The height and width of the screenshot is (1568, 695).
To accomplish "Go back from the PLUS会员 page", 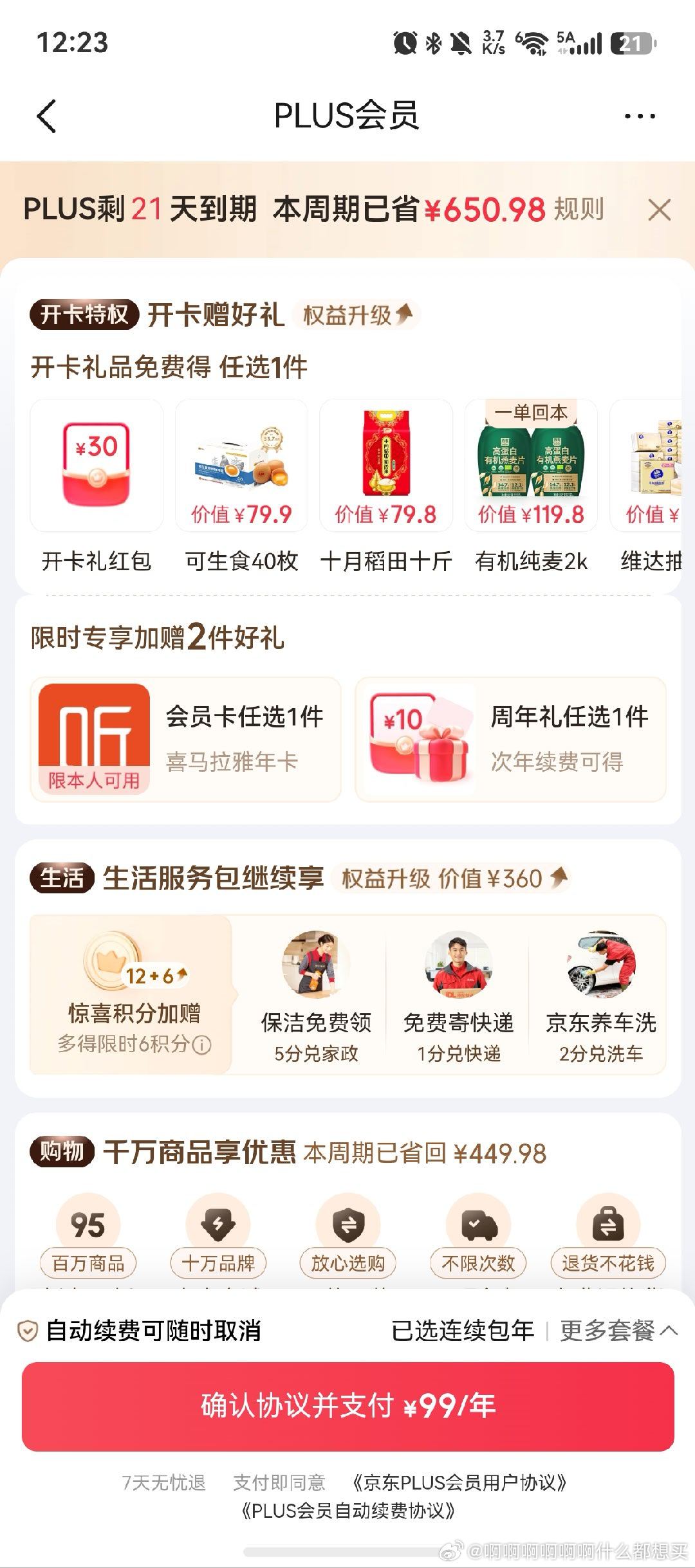I will click(47, 116).
